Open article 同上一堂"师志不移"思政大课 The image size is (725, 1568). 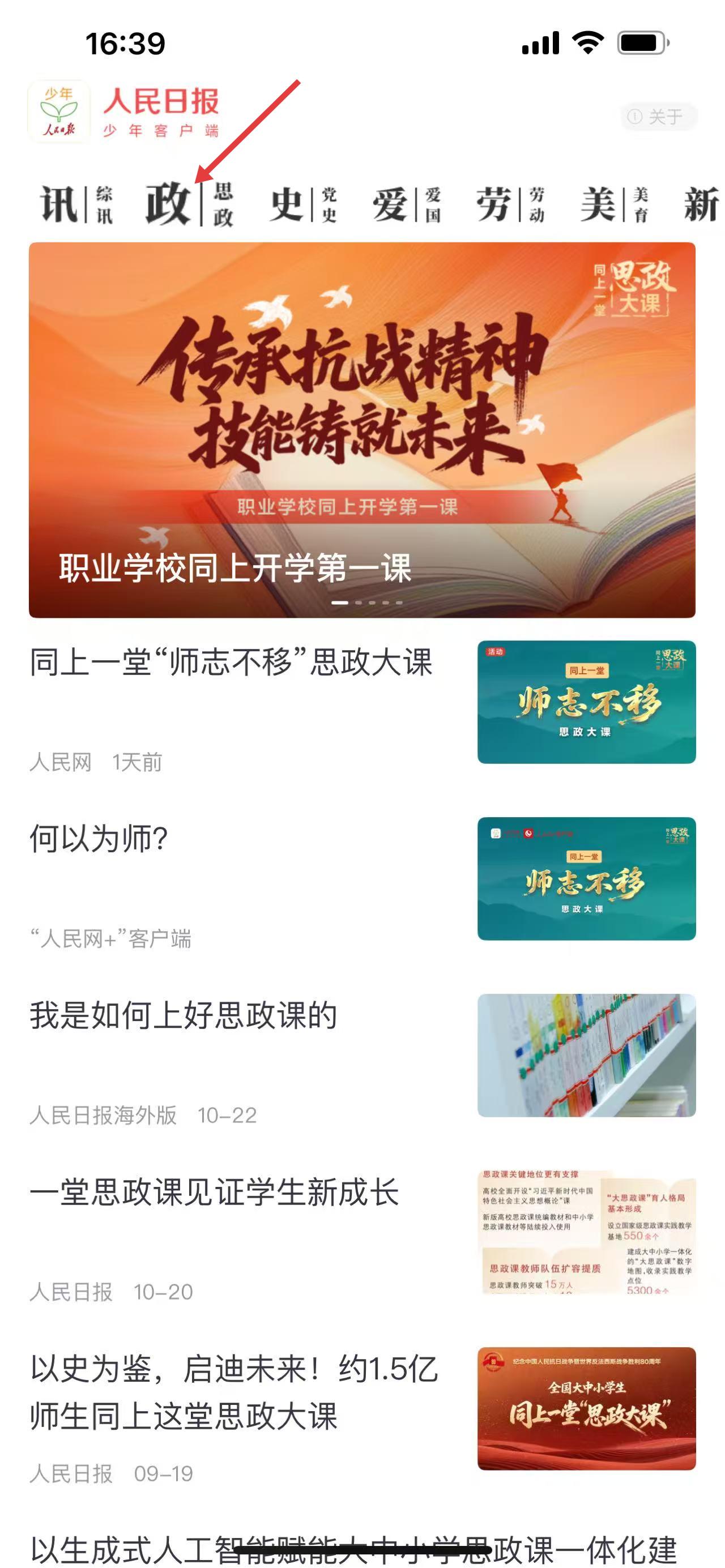[231, 663]
